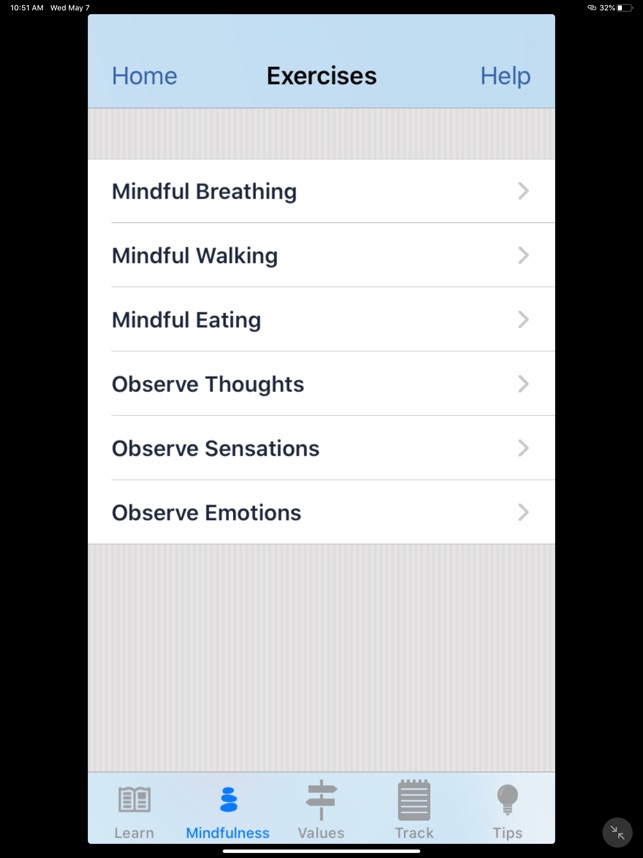Show the Tips tab
This screenshot has height=858, width=643.
[x=507, y=810]
